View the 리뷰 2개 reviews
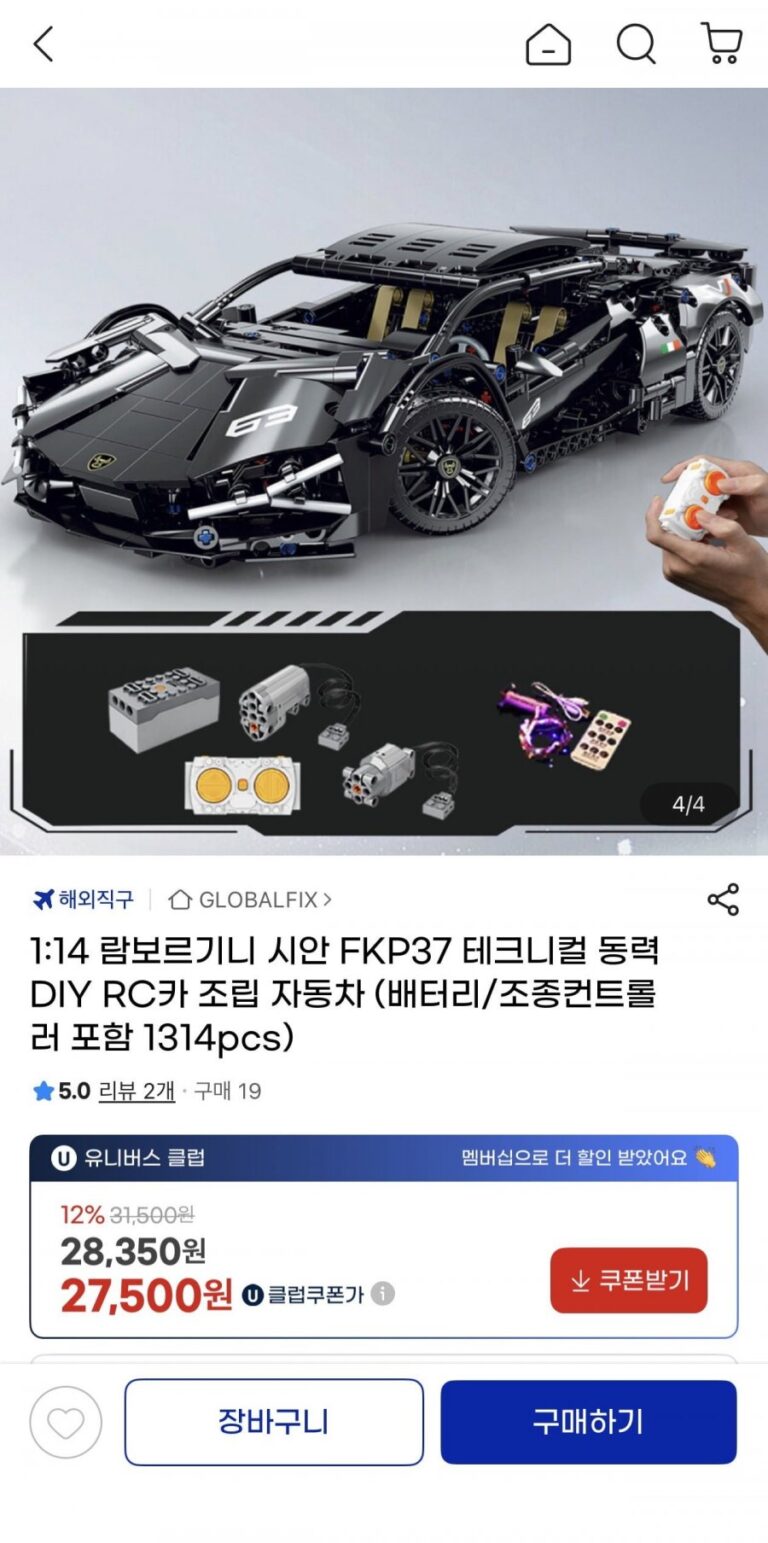 [137, 1091]
